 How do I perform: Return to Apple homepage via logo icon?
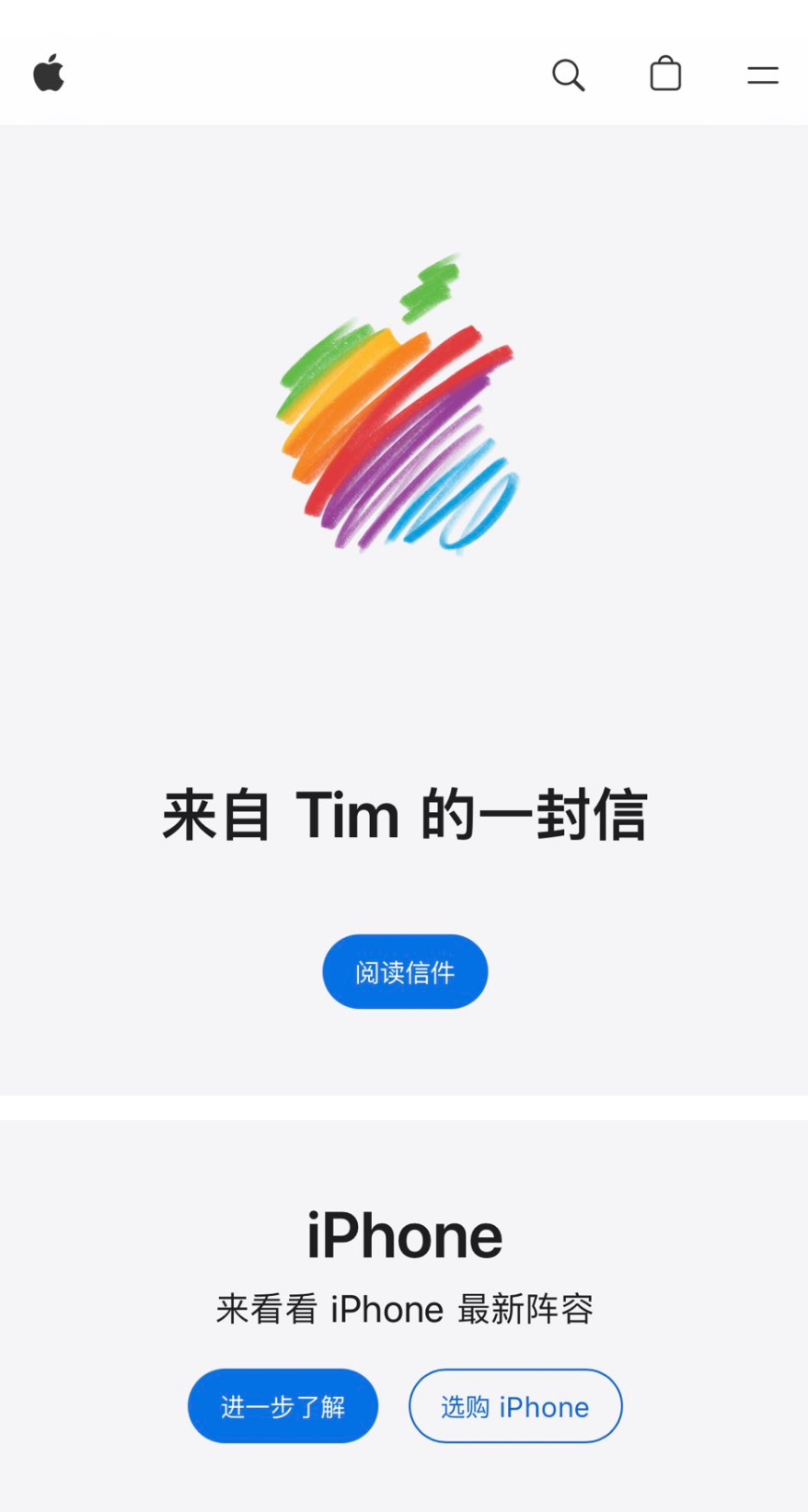pos(50,74)
